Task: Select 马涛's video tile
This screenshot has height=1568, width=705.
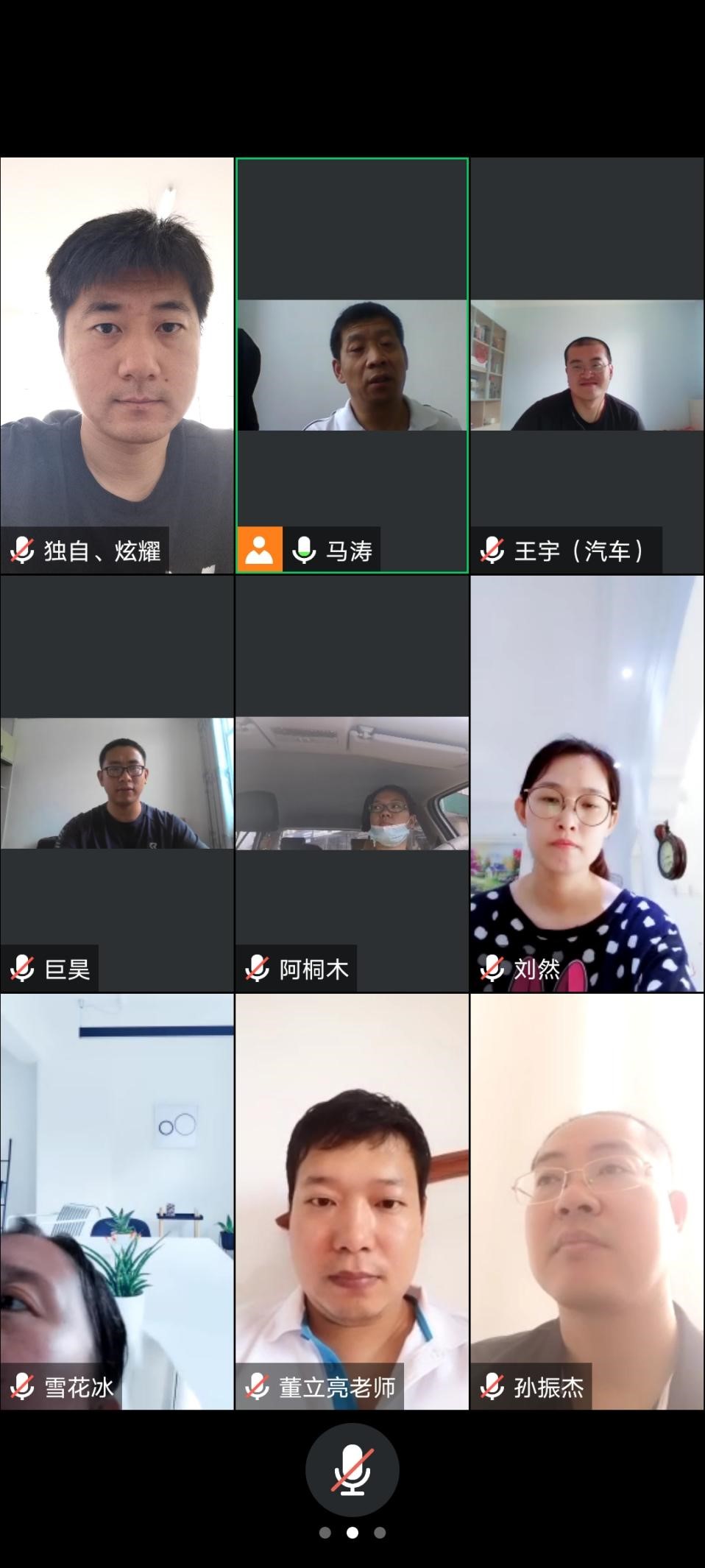Action: tap(352, 365)
